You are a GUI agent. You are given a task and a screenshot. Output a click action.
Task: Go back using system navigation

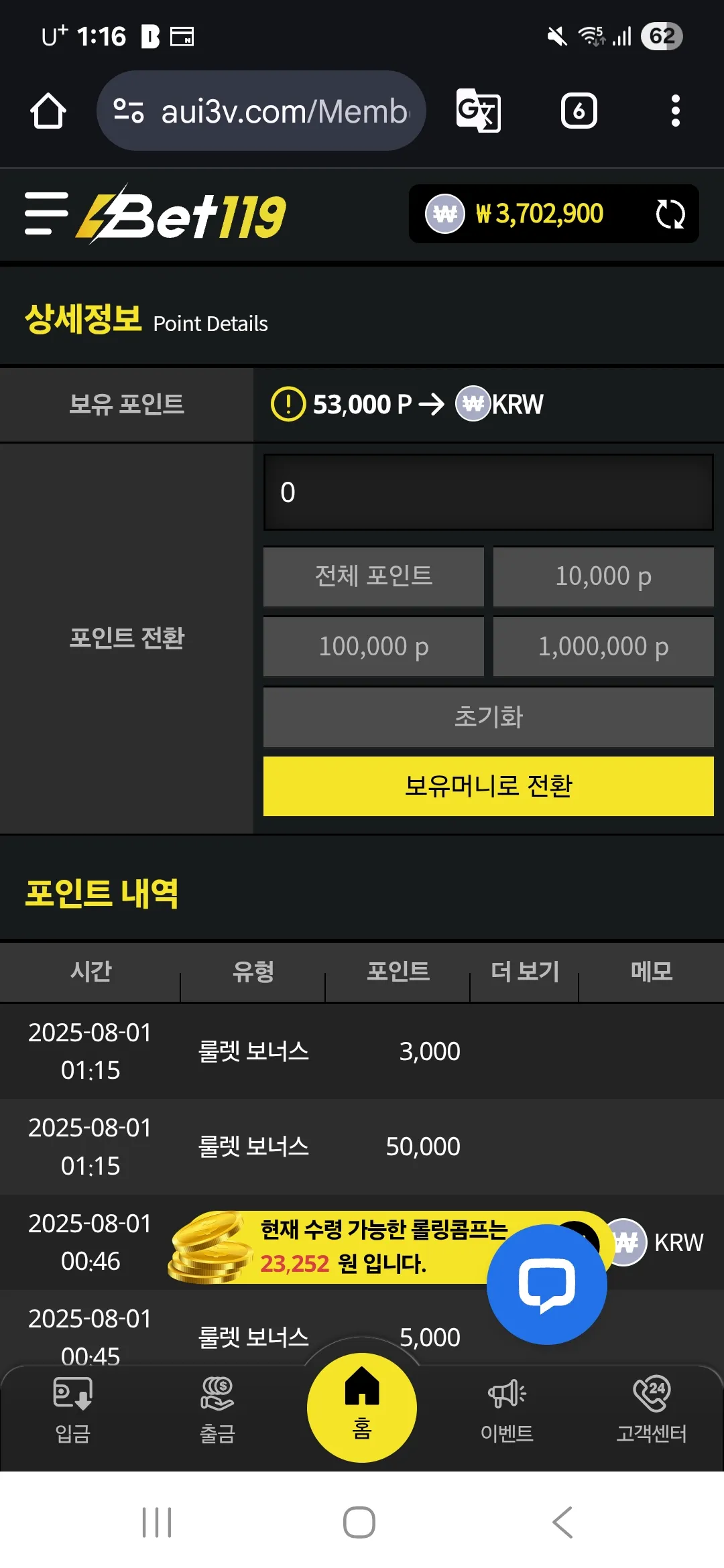click(x=563, y=1522)
